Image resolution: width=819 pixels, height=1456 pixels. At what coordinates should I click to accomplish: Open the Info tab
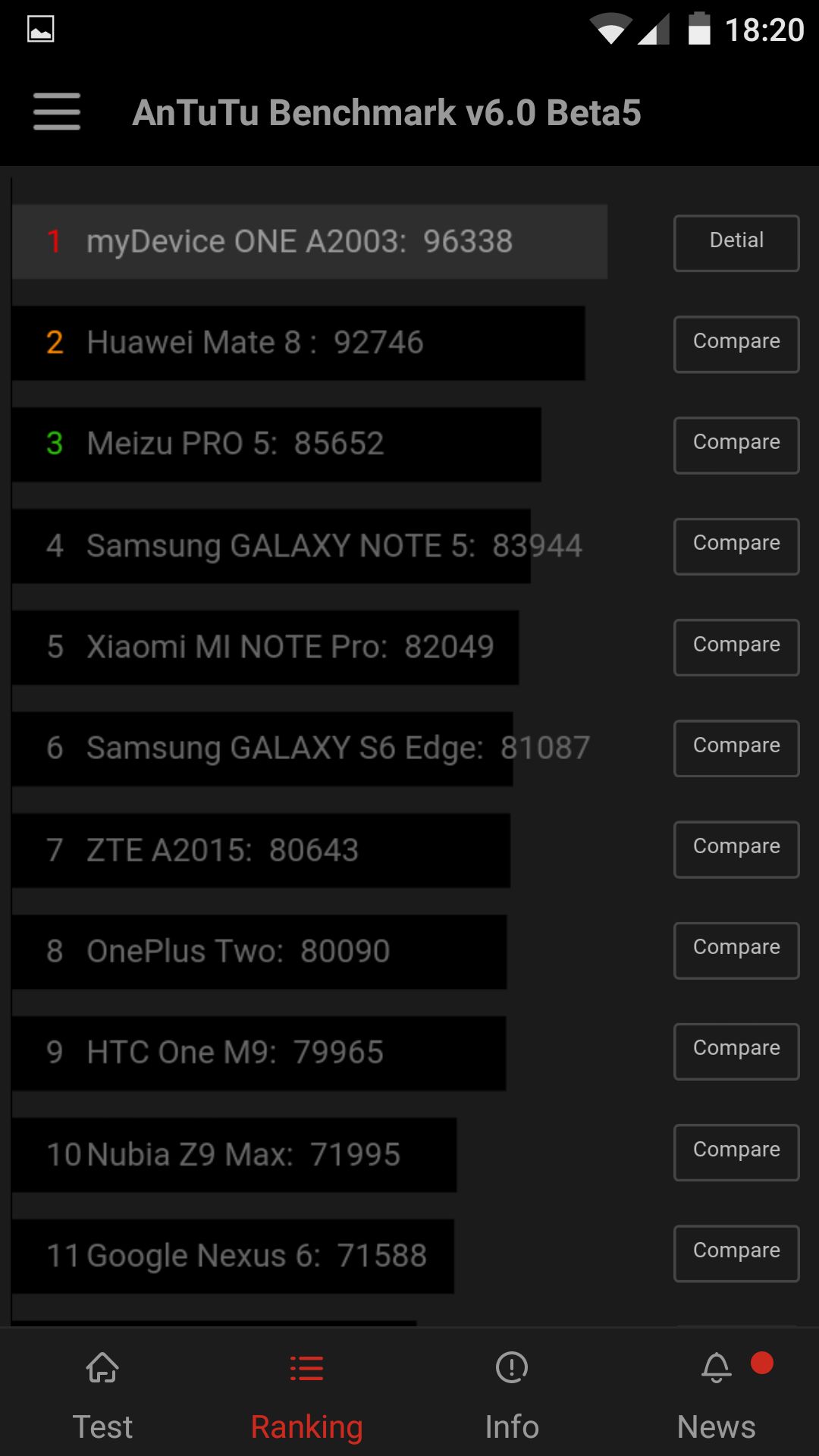[x=512, y=1395]
